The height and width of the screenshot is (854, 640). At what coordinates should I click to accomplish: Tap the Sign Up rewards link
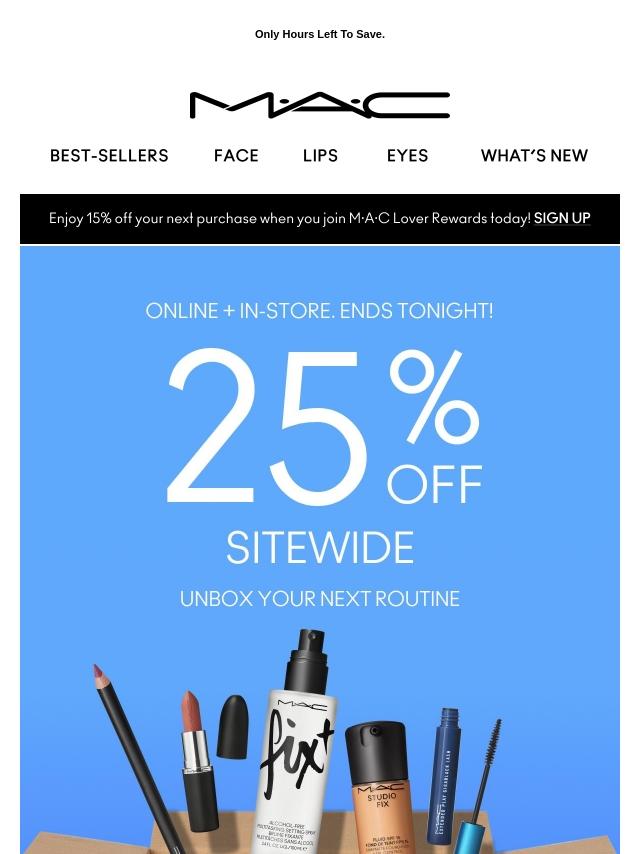[x=562, y=218]
